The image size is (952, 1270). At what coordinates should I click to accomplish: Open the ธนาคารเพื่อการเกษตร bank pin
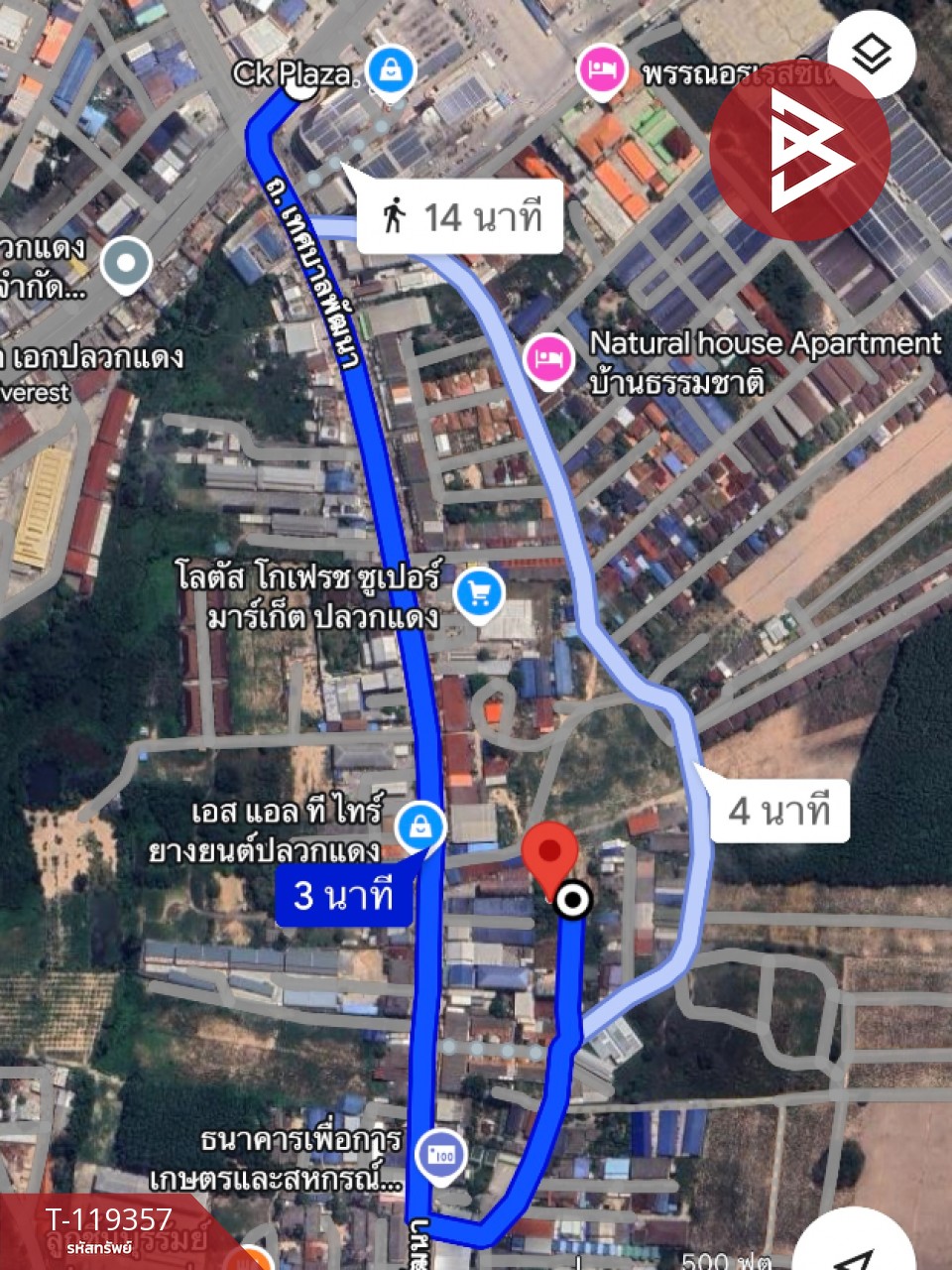point(440,1155)
